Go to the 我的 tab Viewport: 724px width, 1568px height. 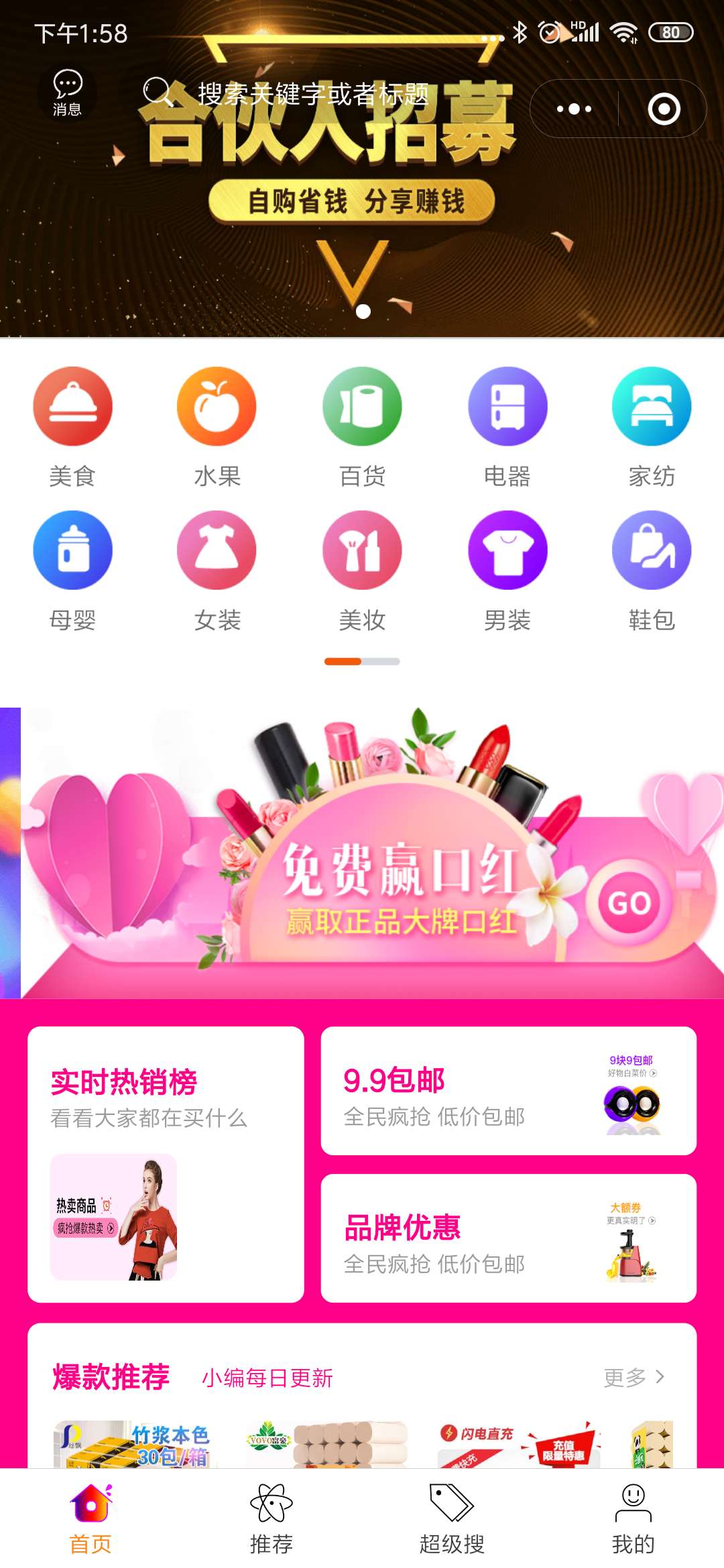633,1519
